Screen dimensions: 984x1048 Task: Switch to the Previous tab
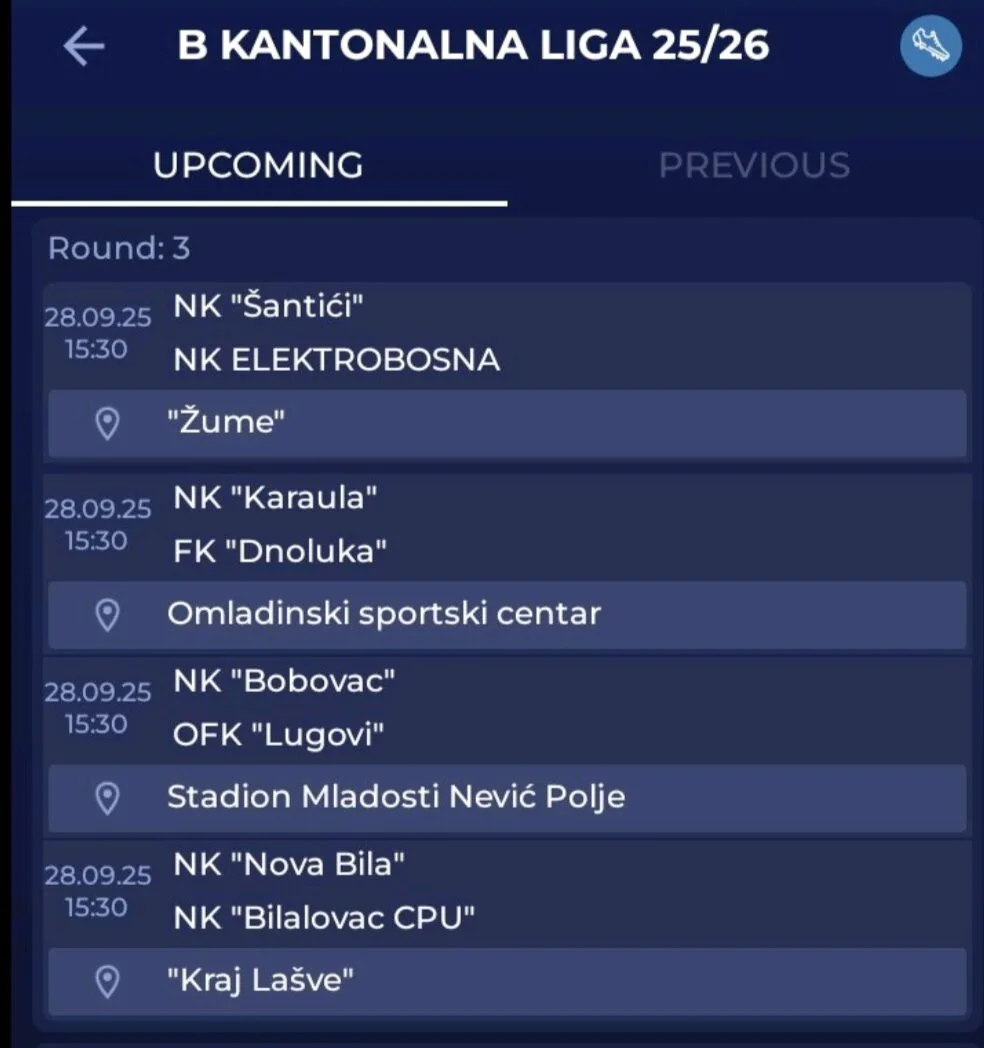click(753, 165)
